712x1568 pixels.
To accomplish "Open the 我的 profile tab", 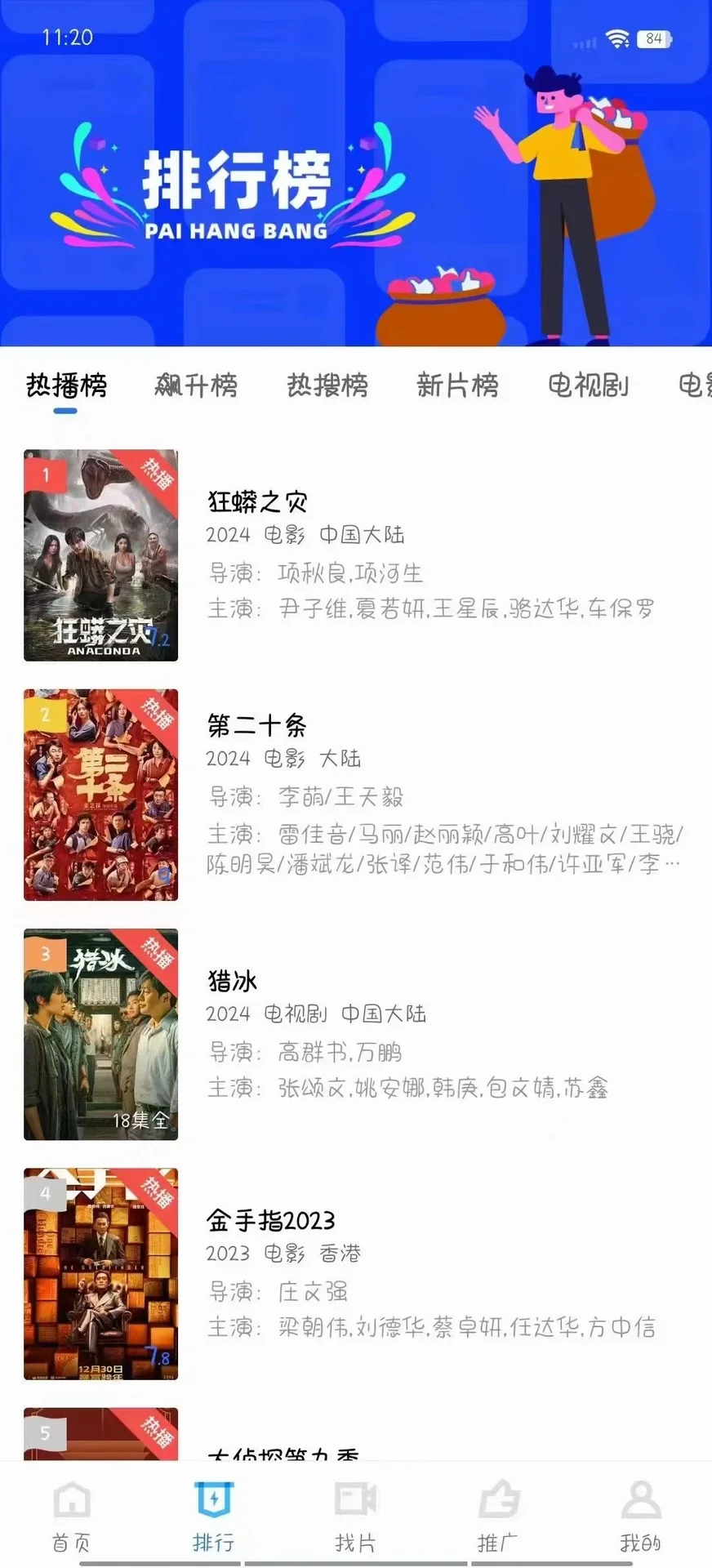I will [640, 1517].
